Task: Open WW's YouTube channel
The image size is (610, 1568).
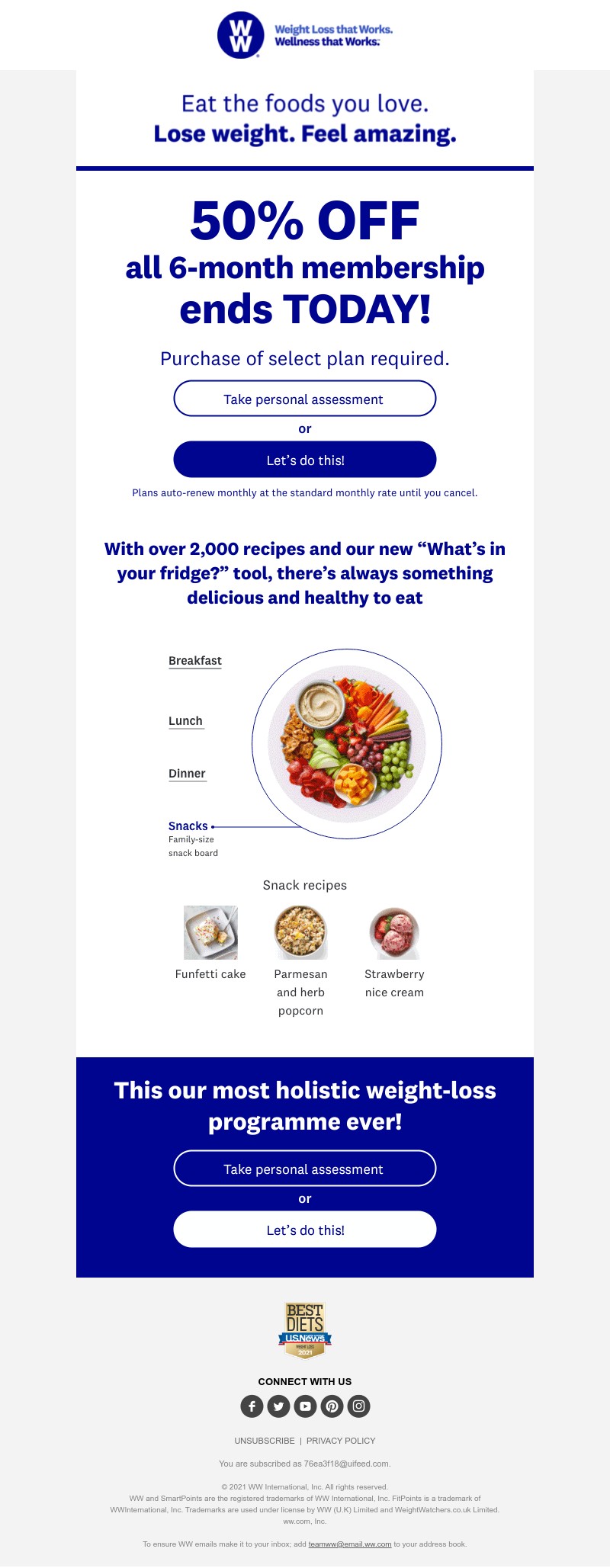Action: coord(305,1406)
